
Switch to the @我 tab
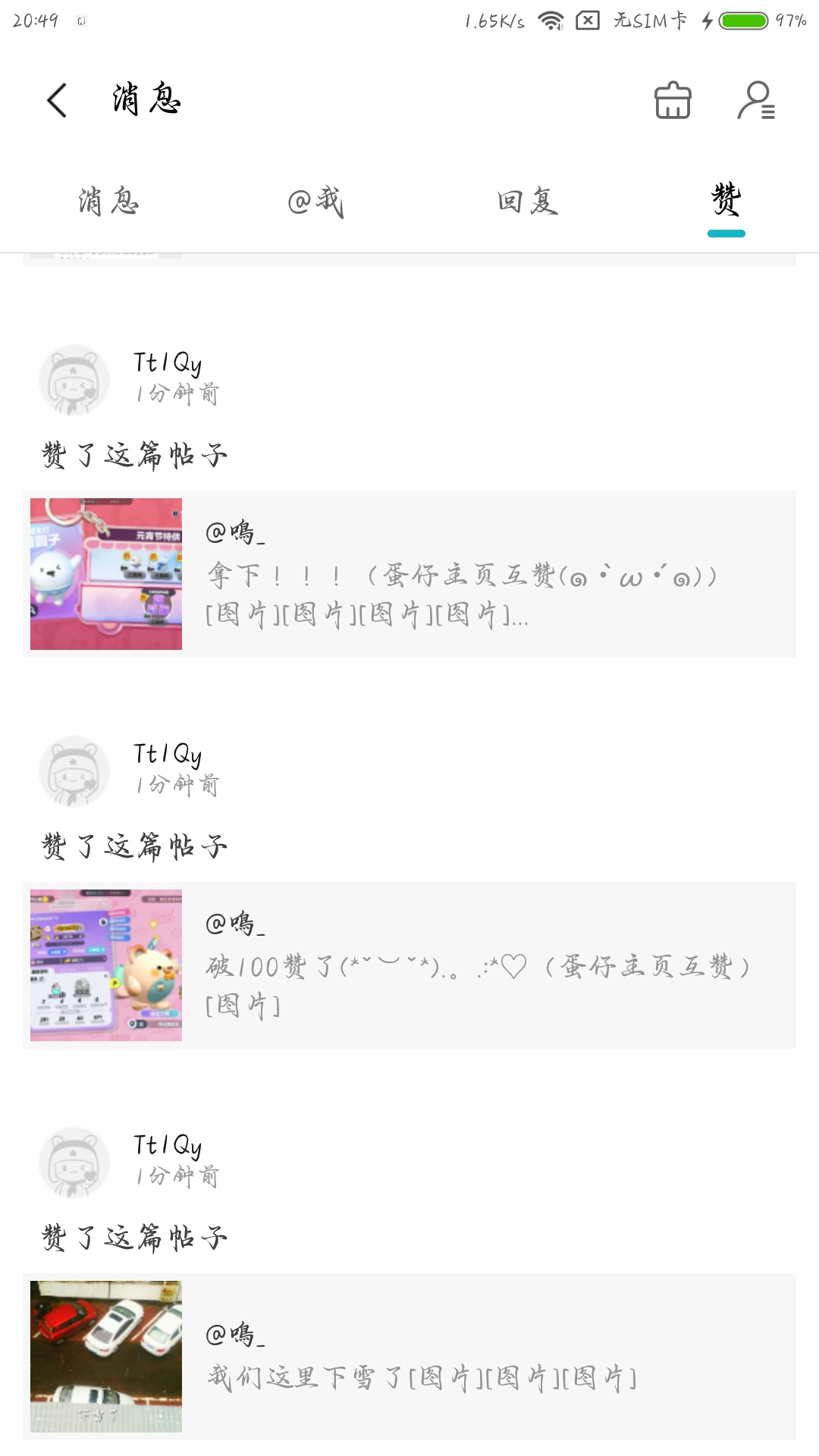coord(315,202)
